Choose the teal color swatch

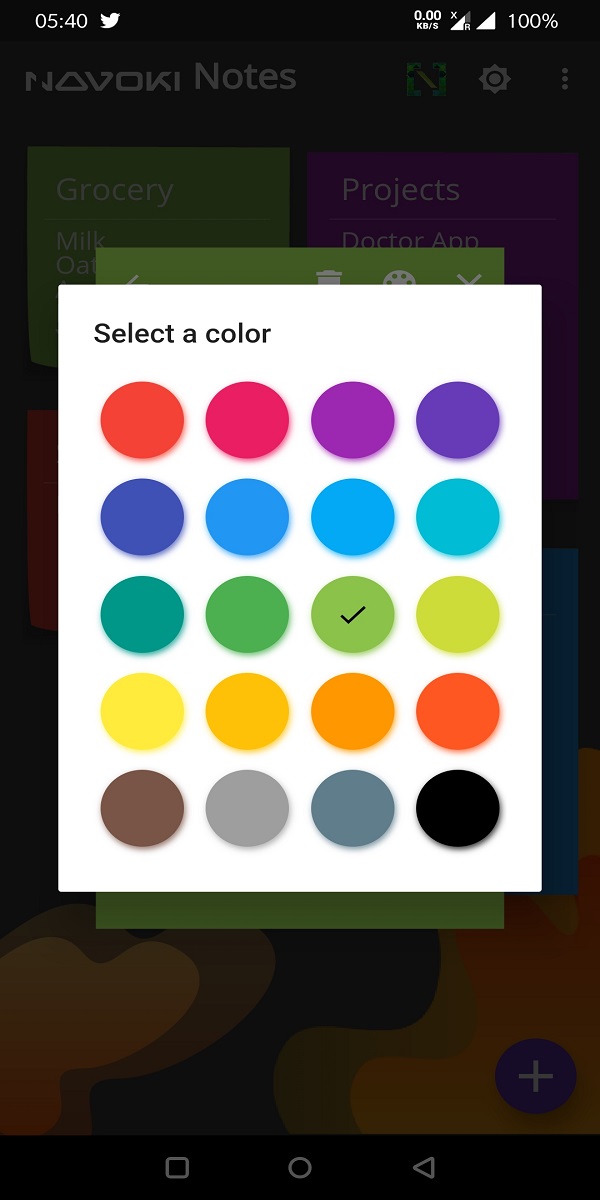(x=142, y=614)
